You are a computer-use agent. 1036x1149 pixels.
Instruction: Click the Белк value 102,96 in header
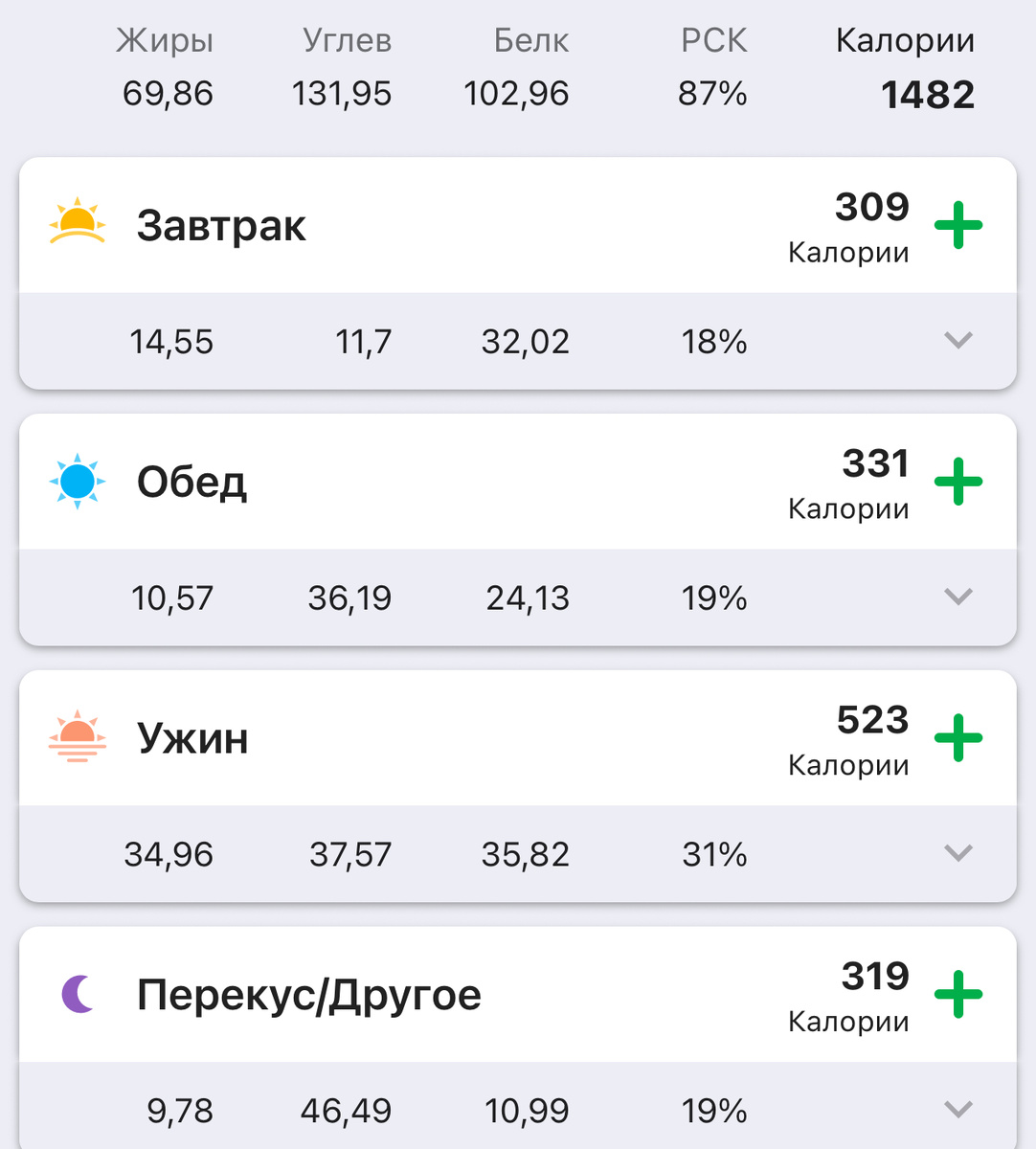[517, 93]
